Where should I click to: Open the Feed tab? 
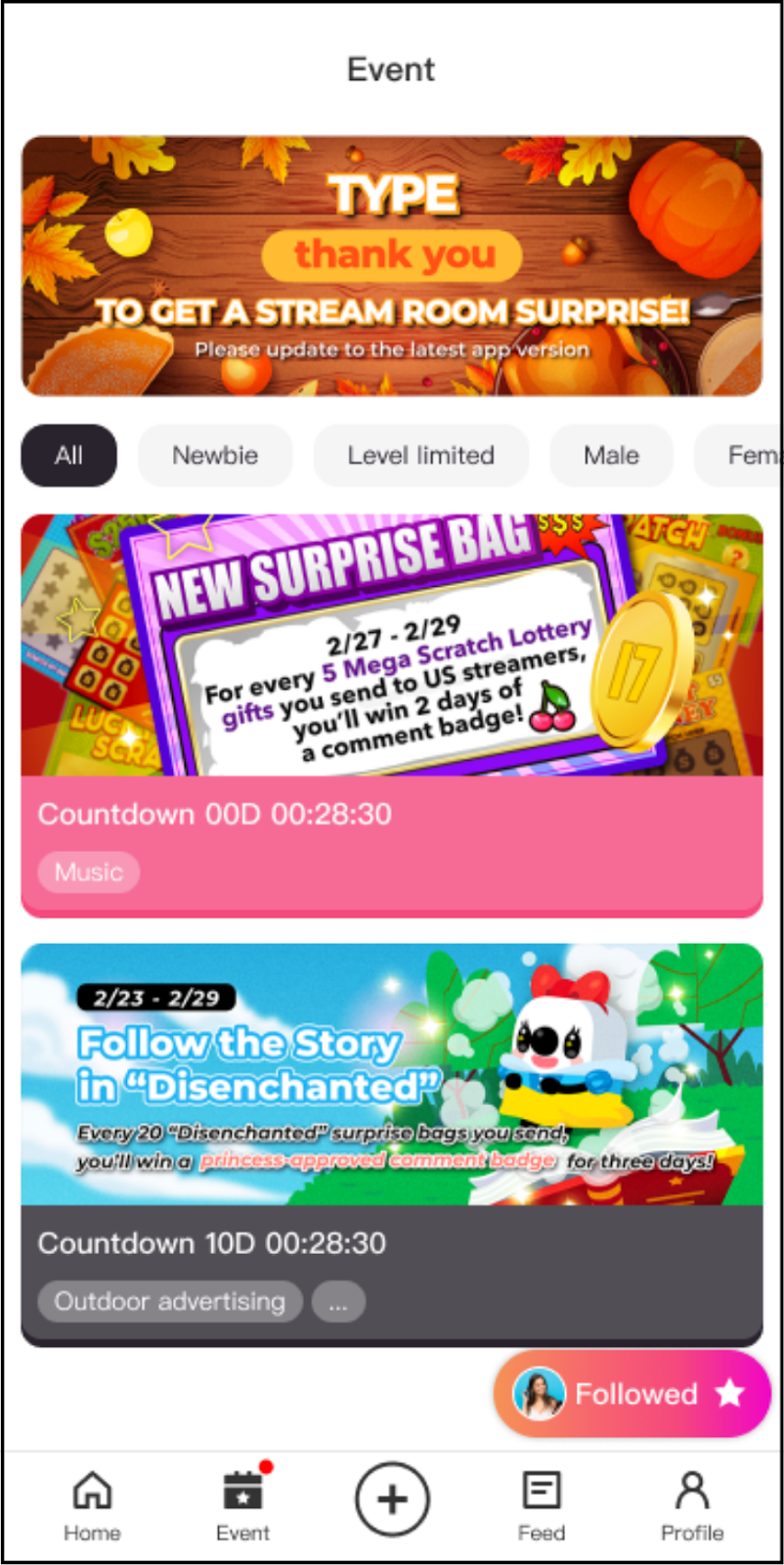(x=542, y=1506)
